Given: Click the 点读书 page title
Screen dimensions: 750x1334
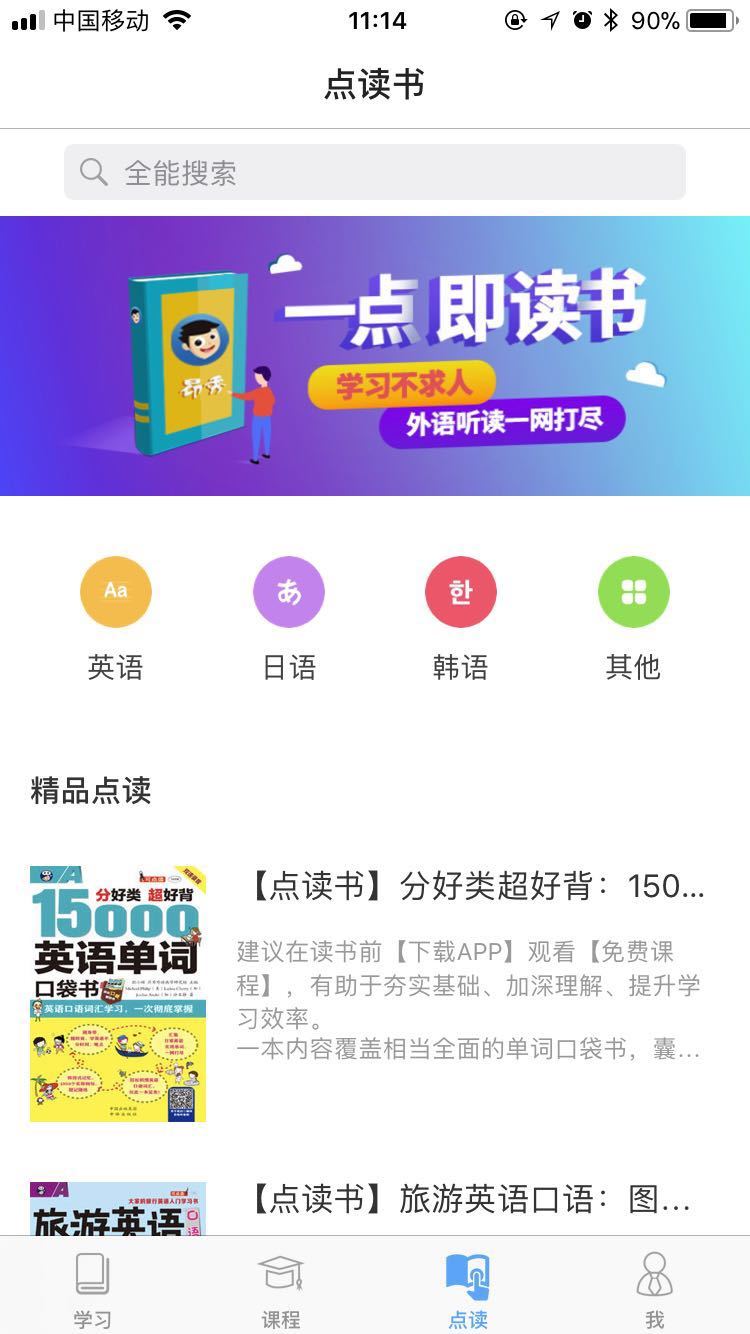Looking at the screenshot, I should pyautogui.click(x=375, y=86).
